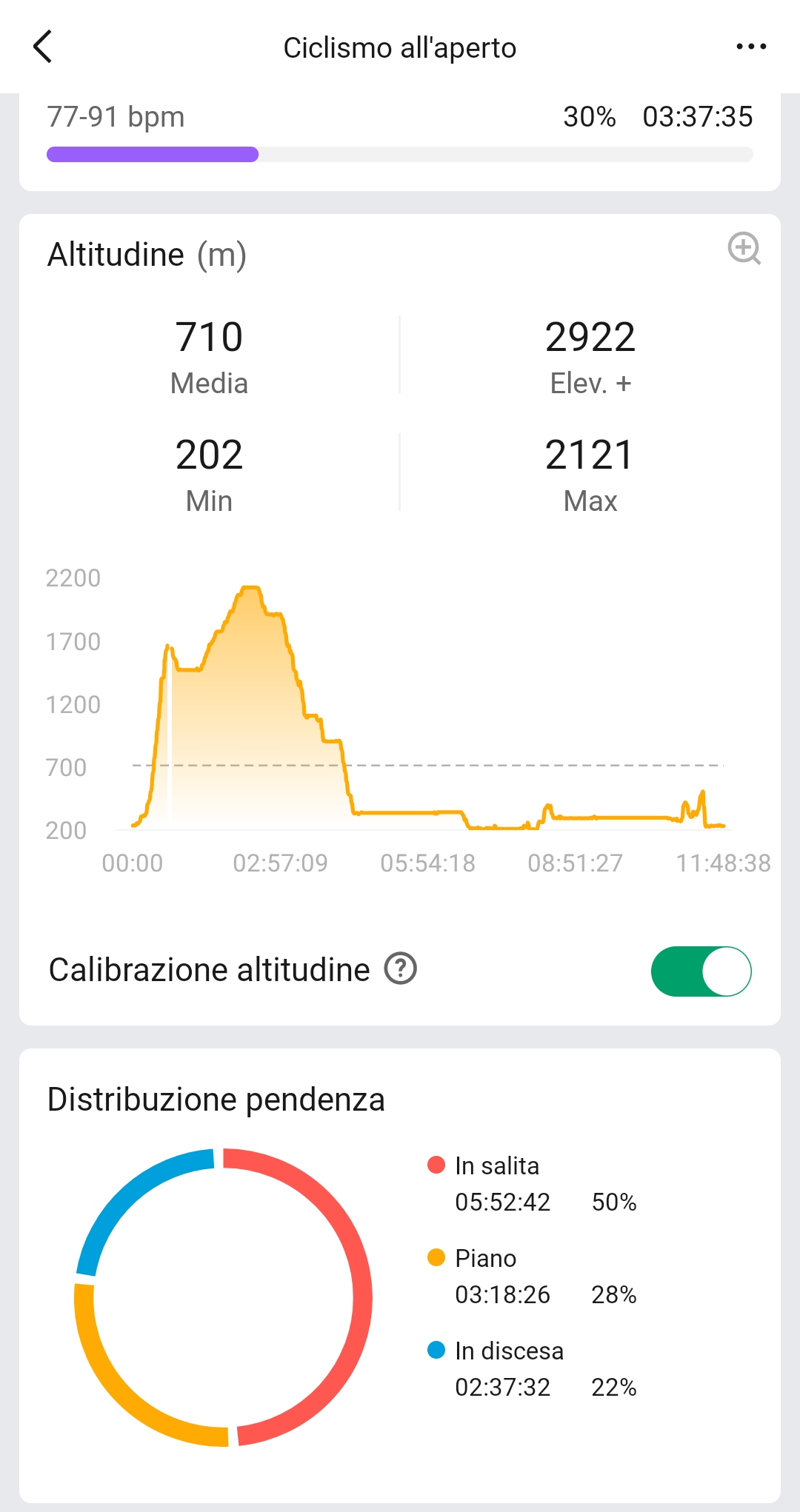Image resolution: width=800 pixels, height=1512 pixels.
Task: Open Calibrazione altitudine help question mark
Action: pyautogui.click(x=401, y=969)
